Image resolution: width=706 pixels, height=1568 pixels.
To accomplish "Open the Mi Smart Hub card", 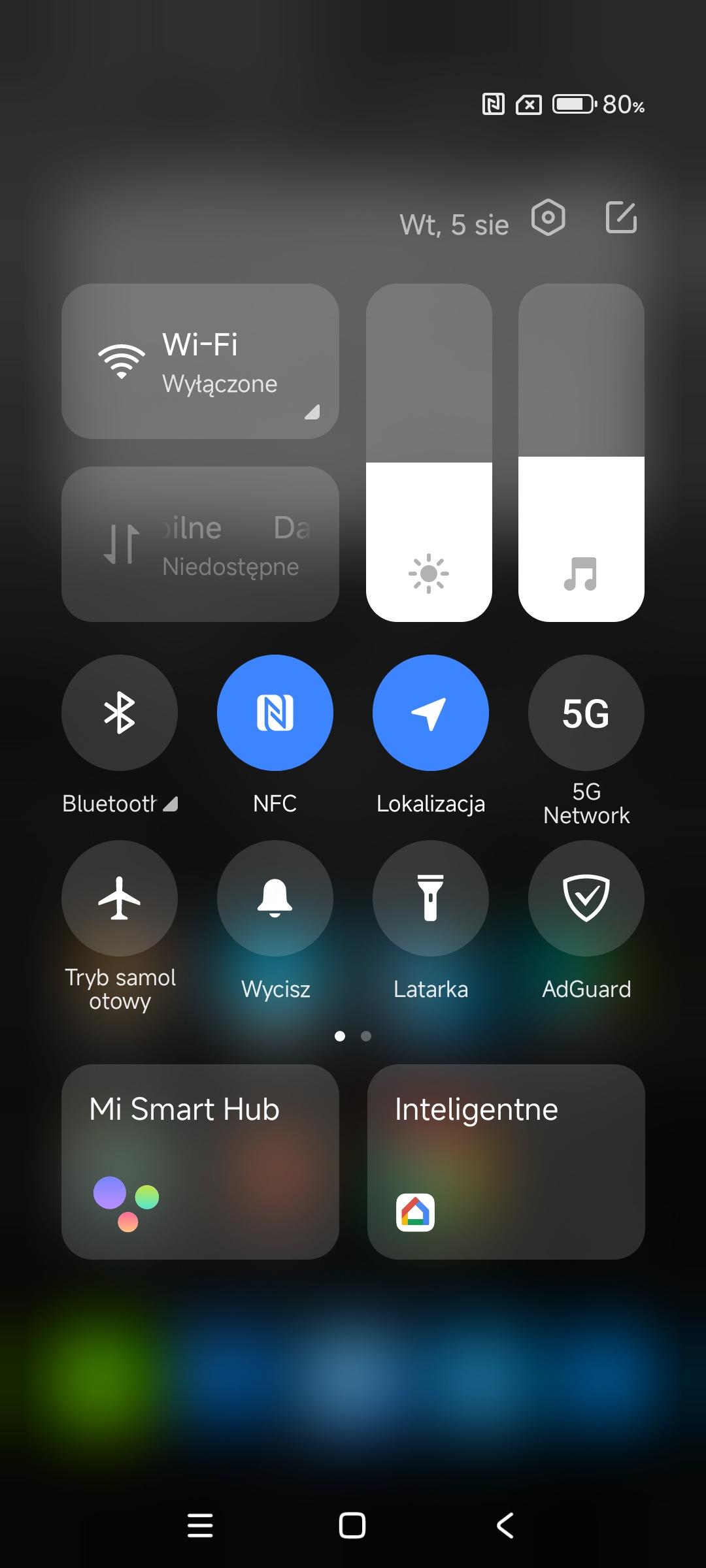I will click(x=200, y=1162).
